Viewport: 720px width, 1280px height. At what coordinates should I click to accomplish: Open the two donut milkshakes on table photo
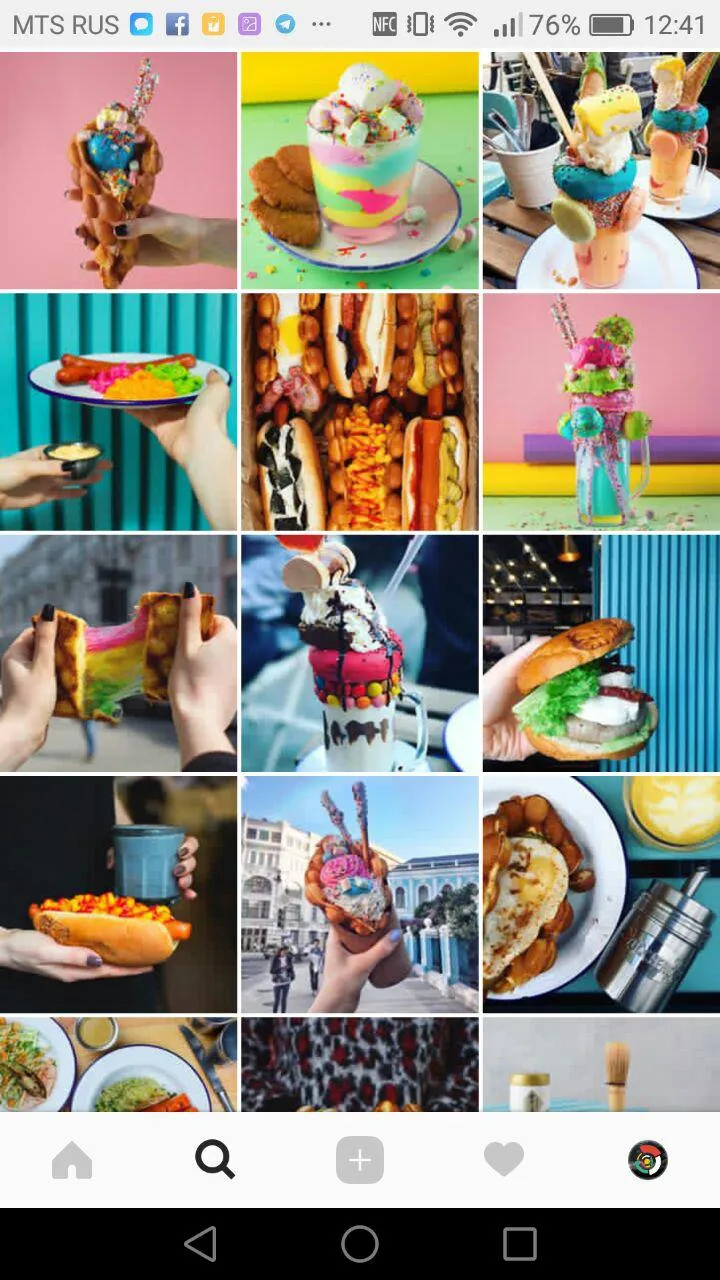pos(601,170)
